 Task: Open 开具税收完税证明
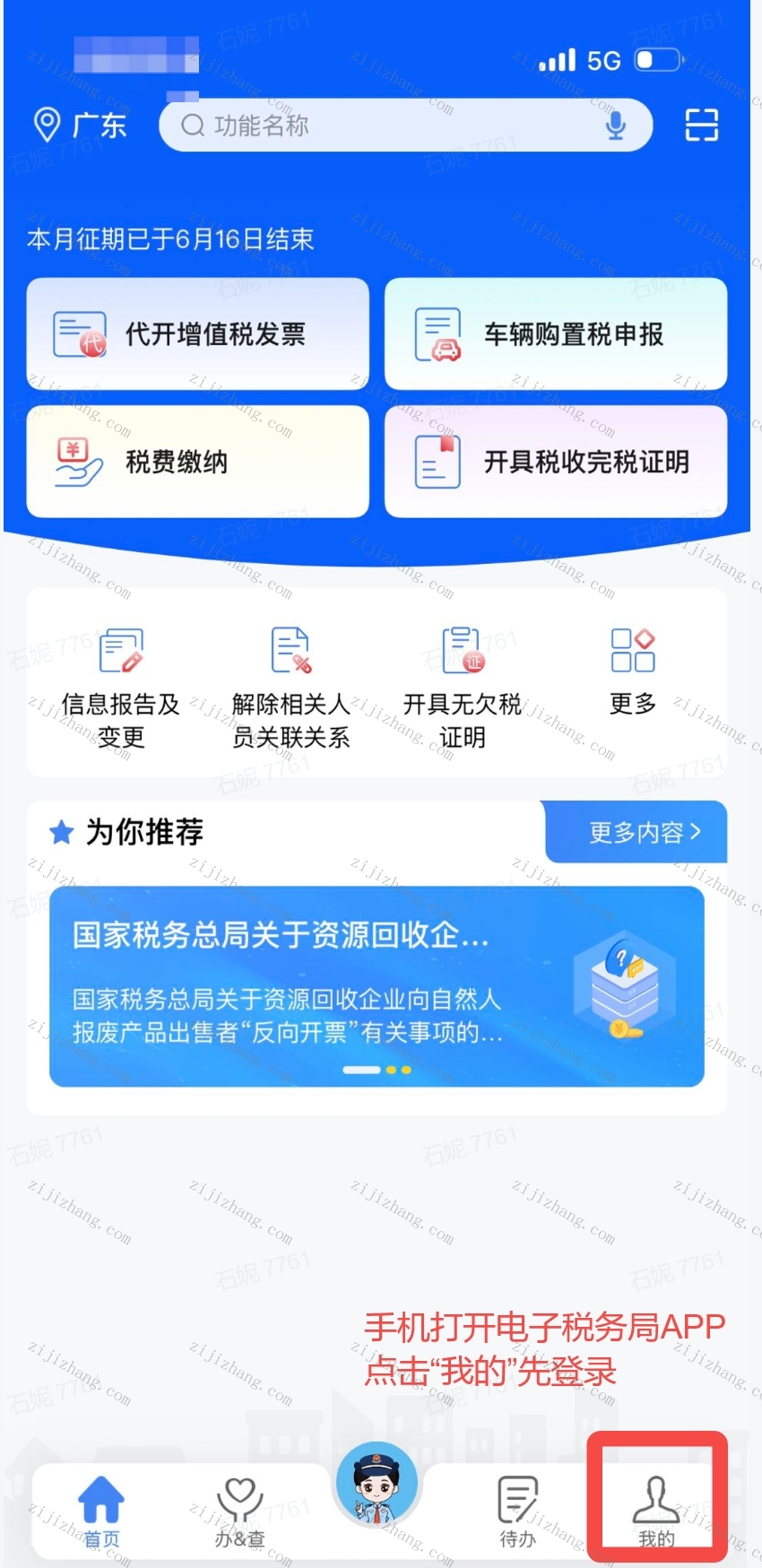[556, 462]
